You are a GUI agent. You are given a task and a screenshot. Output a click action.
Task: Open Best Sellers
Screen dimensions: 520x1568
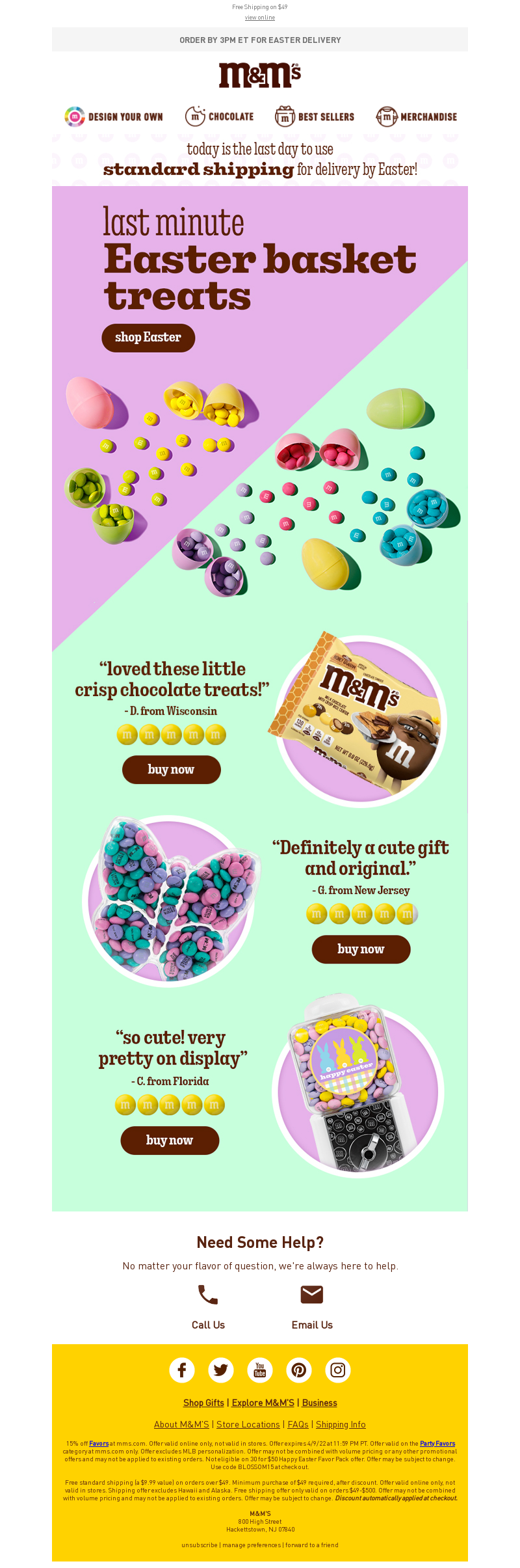click(315, 117)
